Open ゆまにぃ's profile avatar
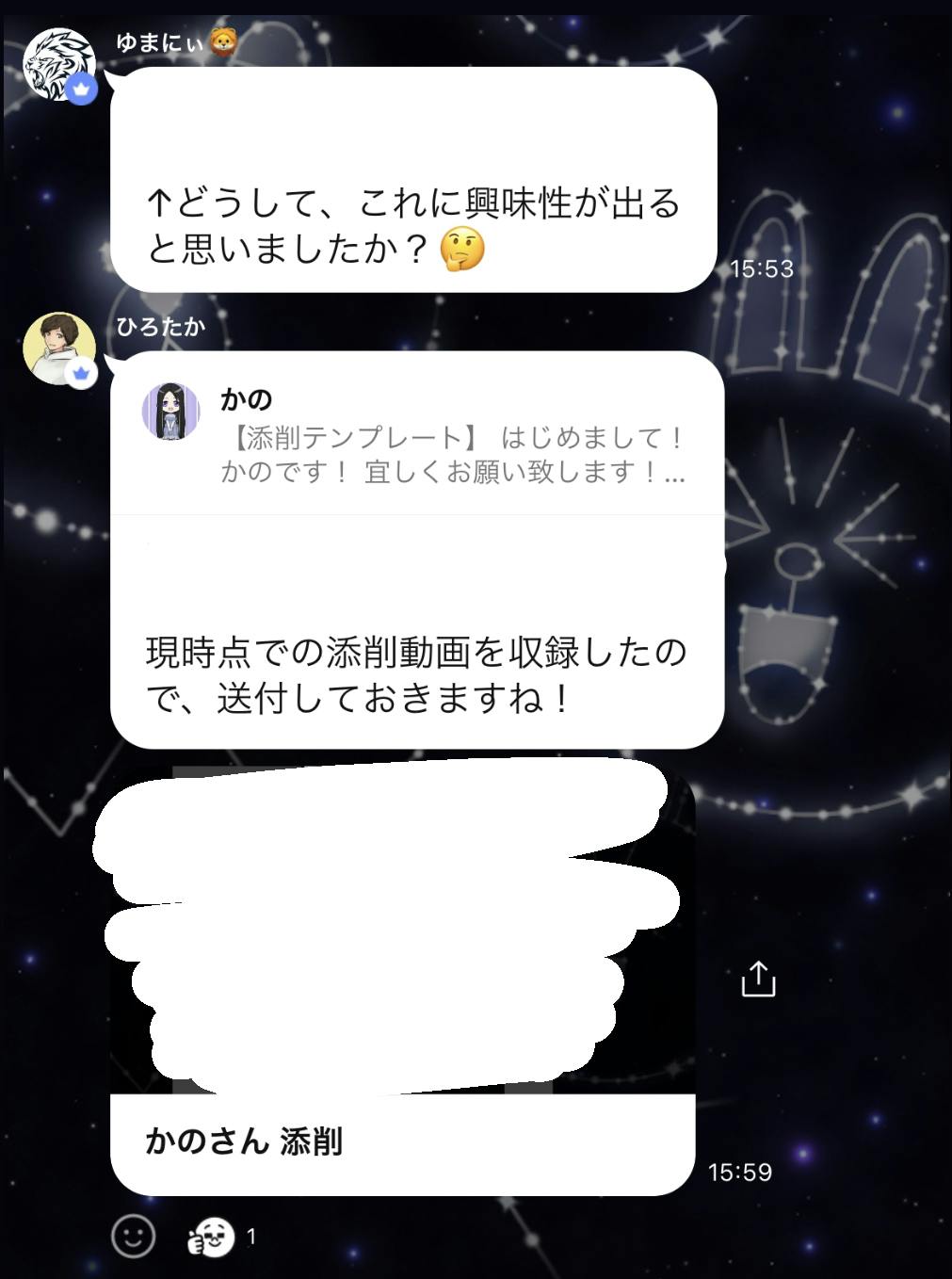 pyautogui.click(x=58, y=65)
